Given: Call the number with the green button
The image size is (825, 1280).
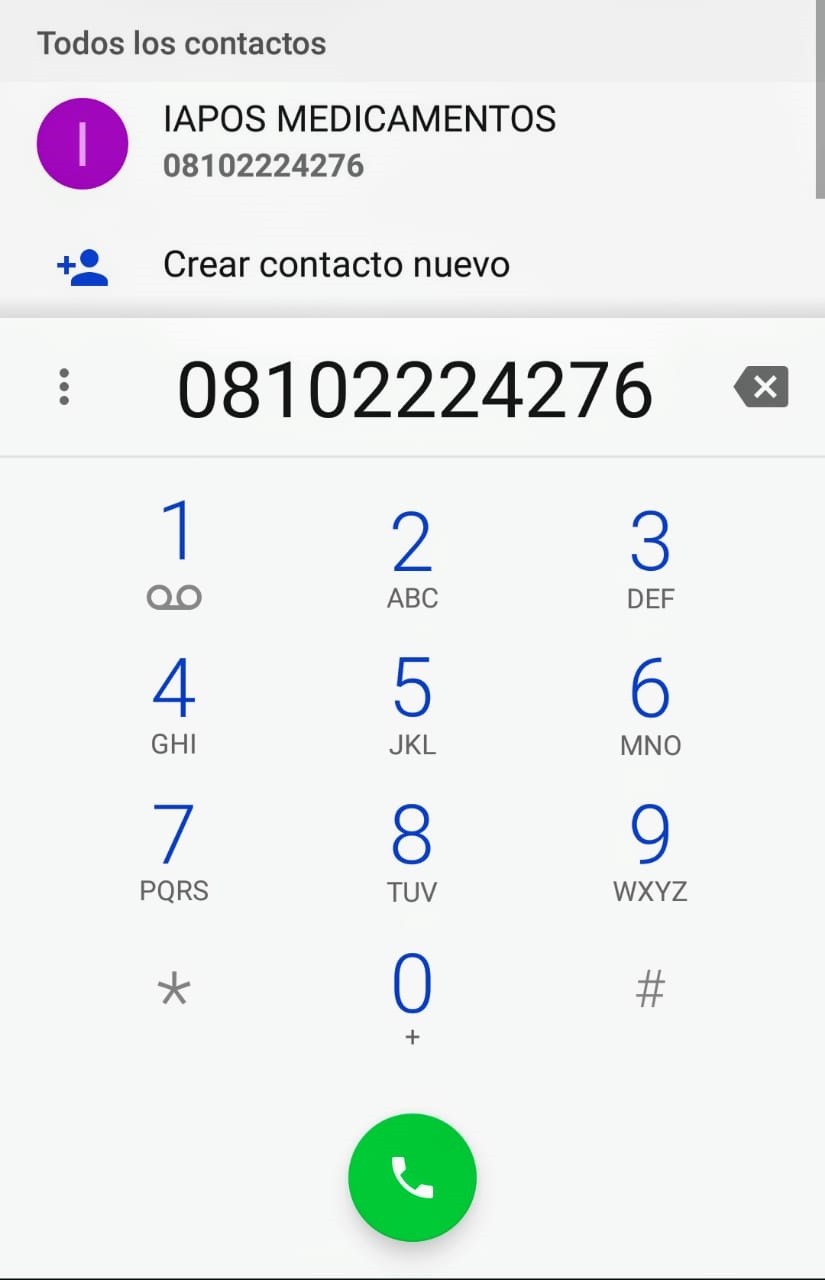Looking at the screenshot, I should pyautogui.click(x=412, y=1177).
